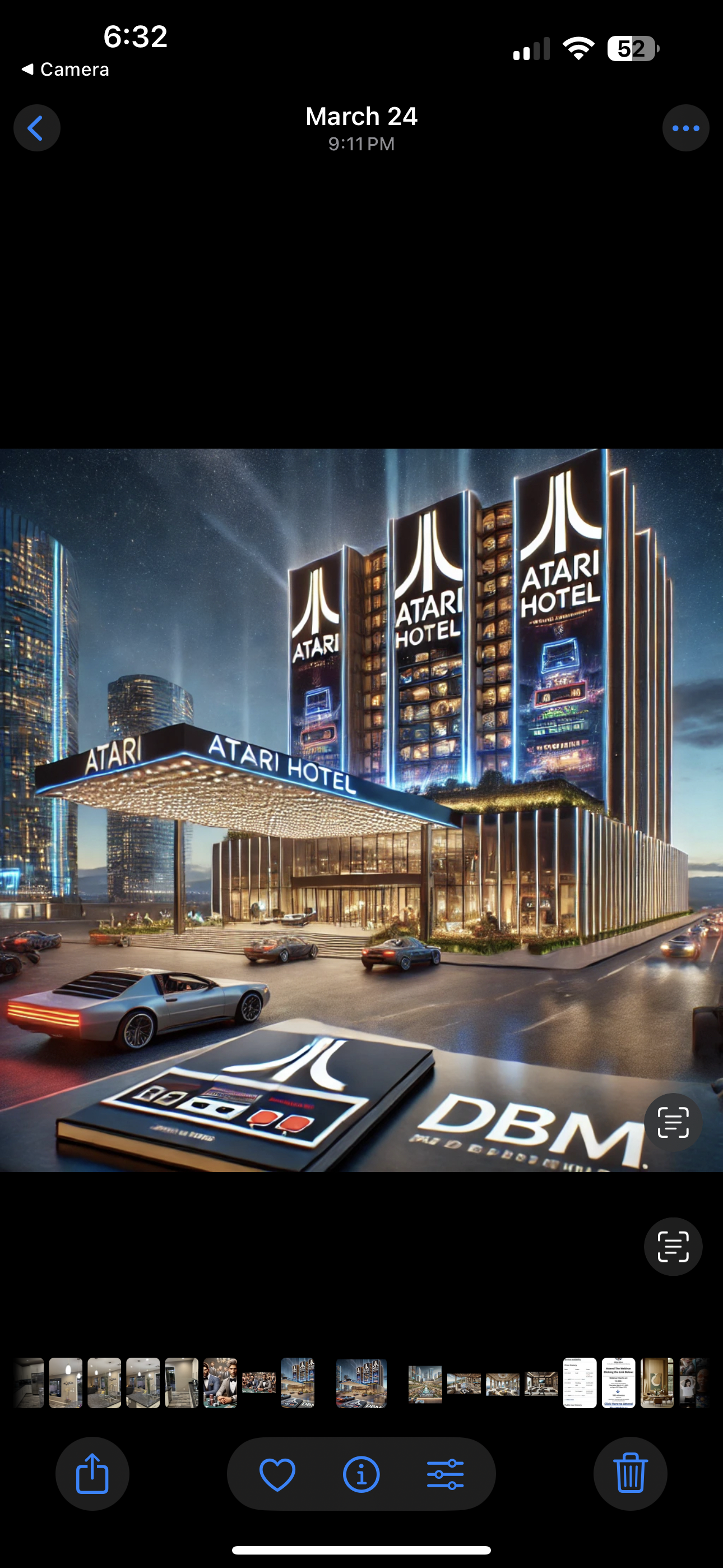
Task: Open the more options menu
Action: (685, 128)
